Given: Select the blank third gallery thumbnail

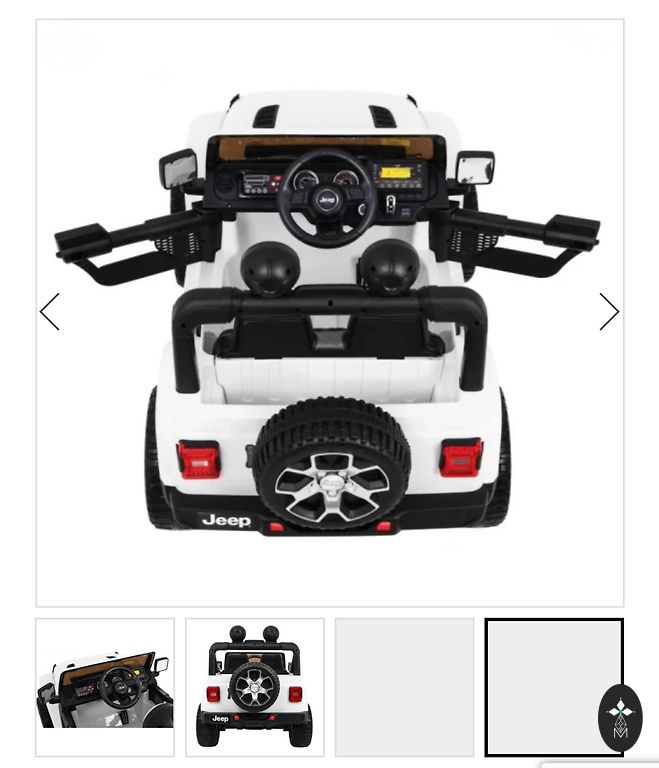Looking at the screenshot, I should pos(404,687).
